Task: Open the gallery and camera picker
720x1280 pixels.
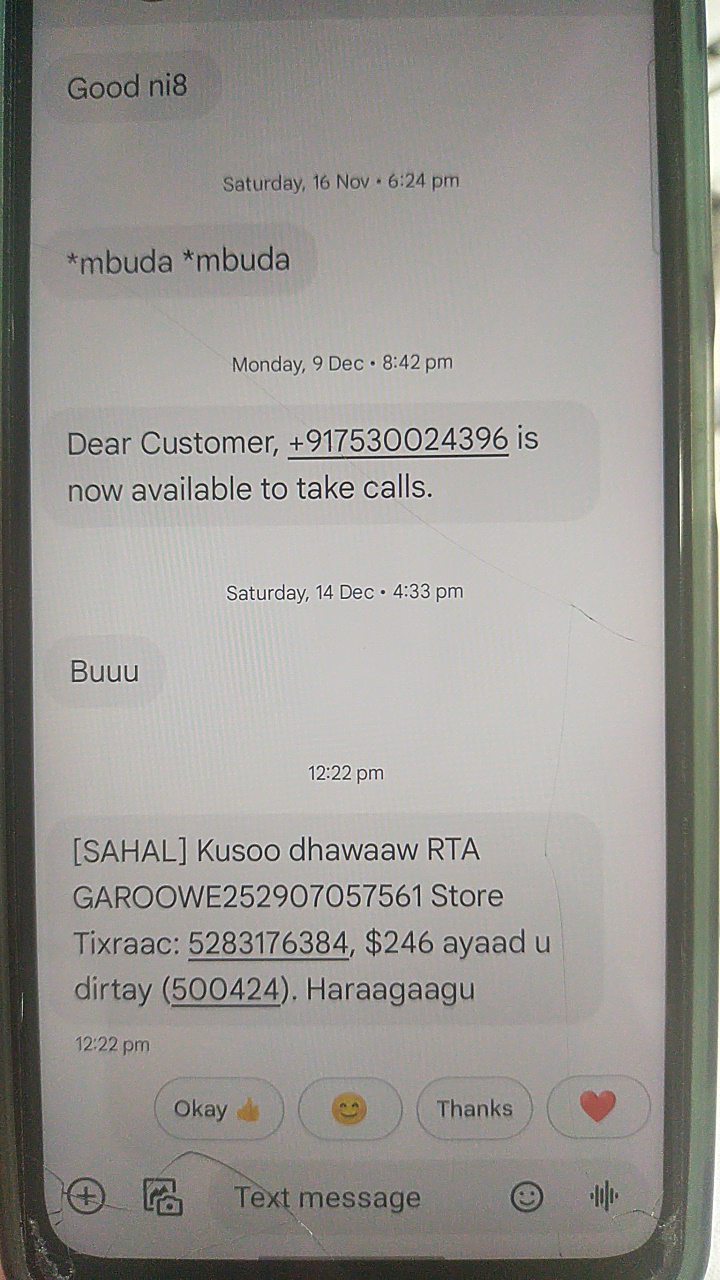Action: [163, 1197]
